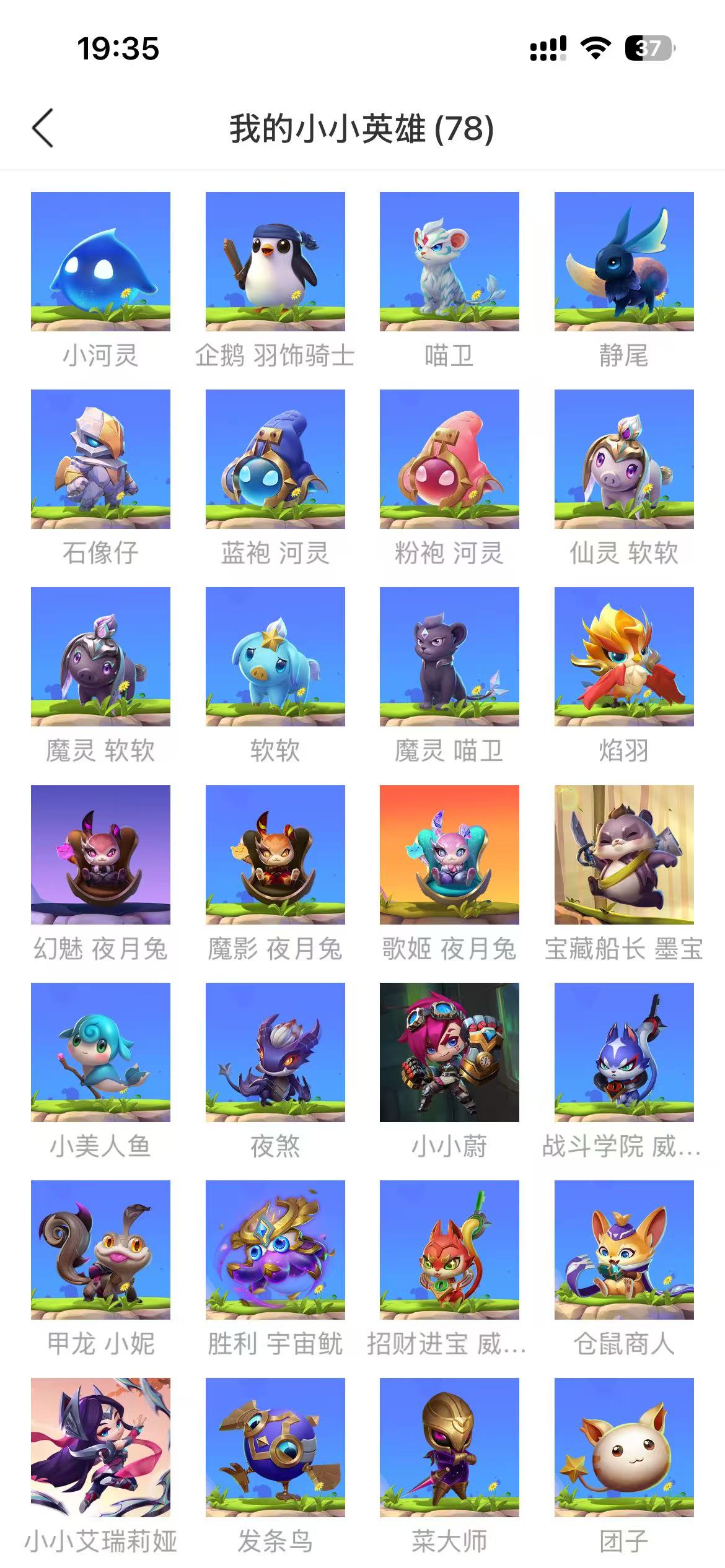Open 仙灵 软软 tile

[624, 459]
